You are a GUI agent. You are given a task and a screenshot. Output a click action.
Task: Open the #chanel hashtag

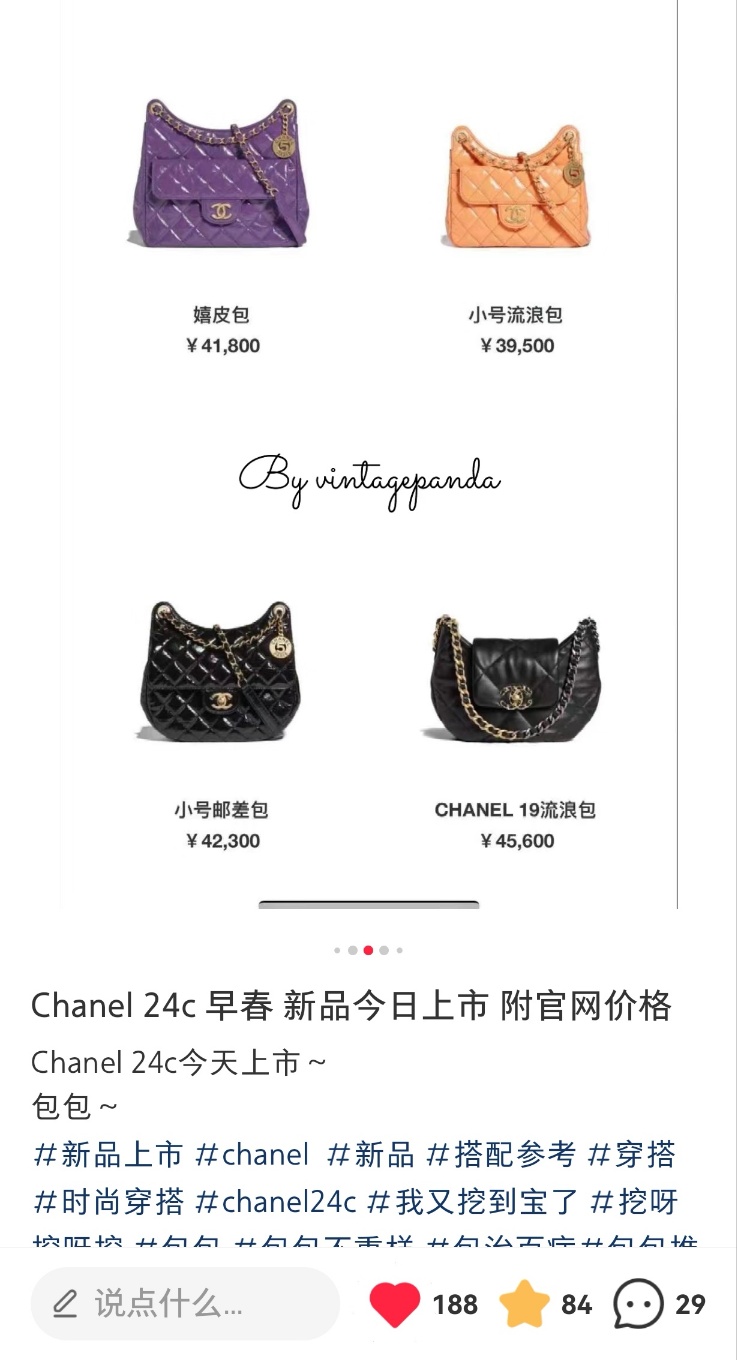[252, 1155]
